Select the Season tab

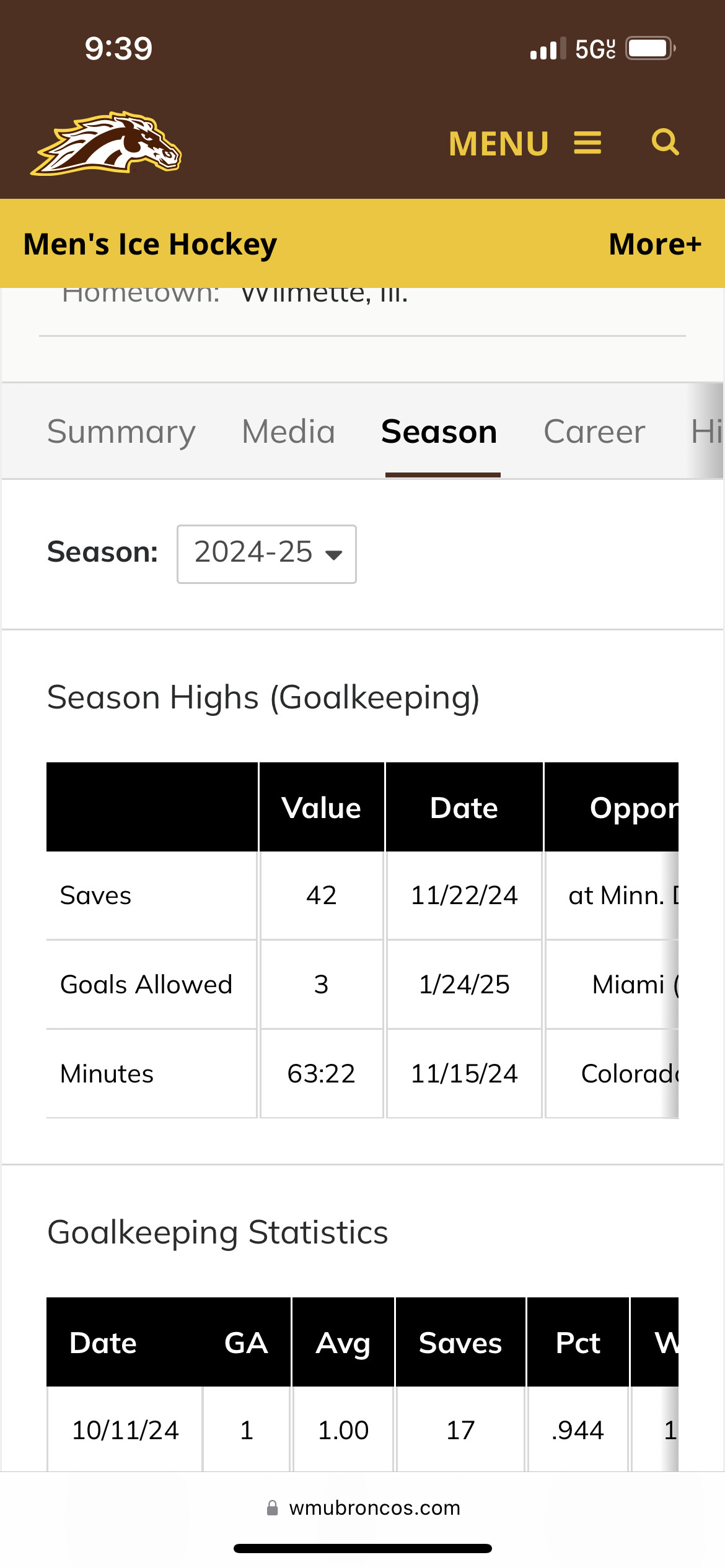pos(439,432)
